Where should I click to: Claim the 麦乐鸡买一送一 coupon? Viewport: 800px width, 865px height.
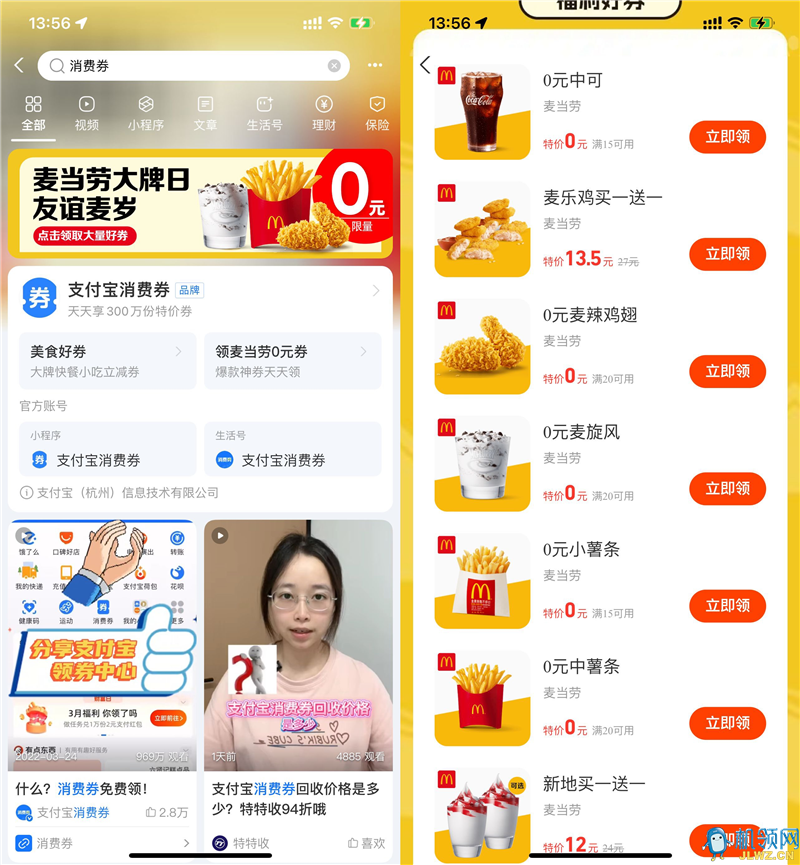(x=727, y=254)
